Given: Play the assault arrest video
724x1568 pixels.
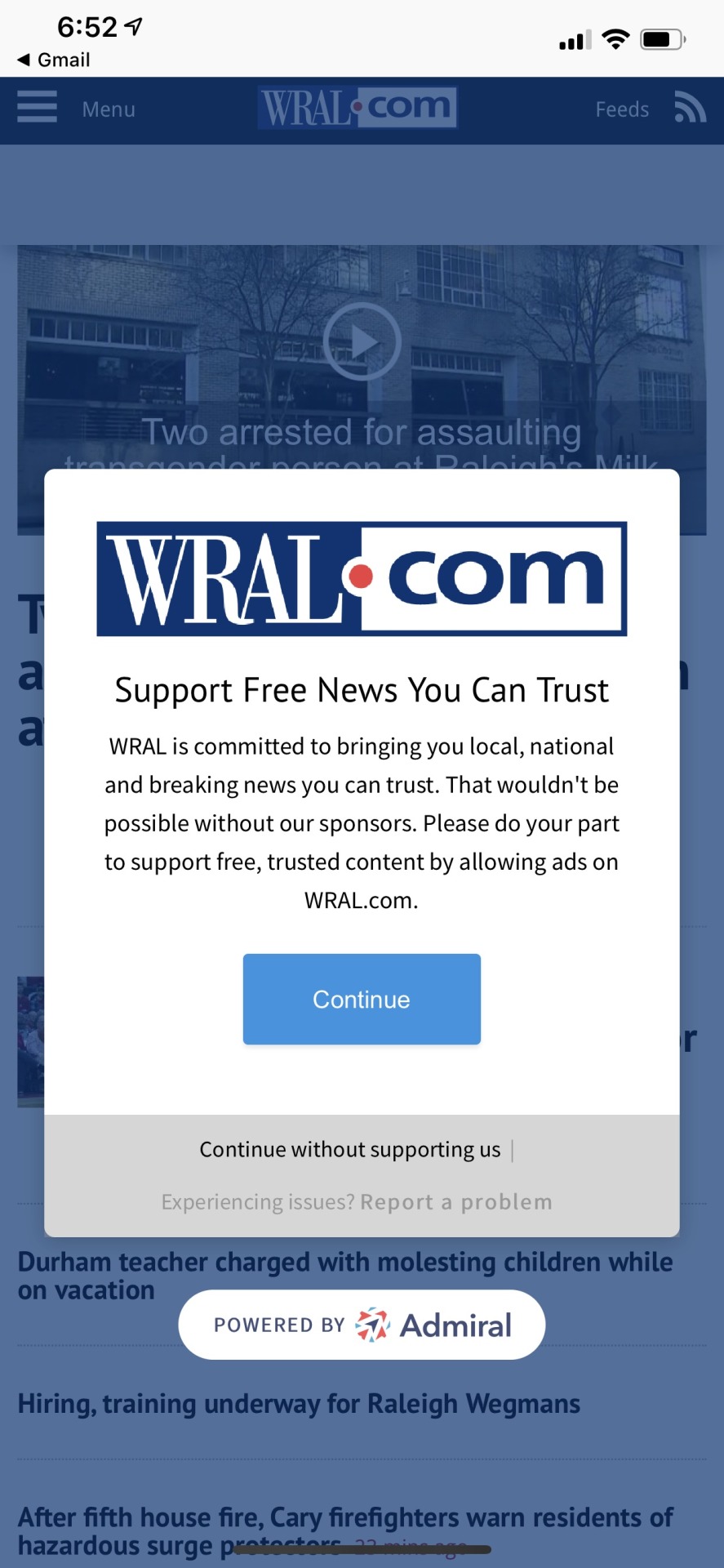Looking at the screenshot, I should (362, 341).
